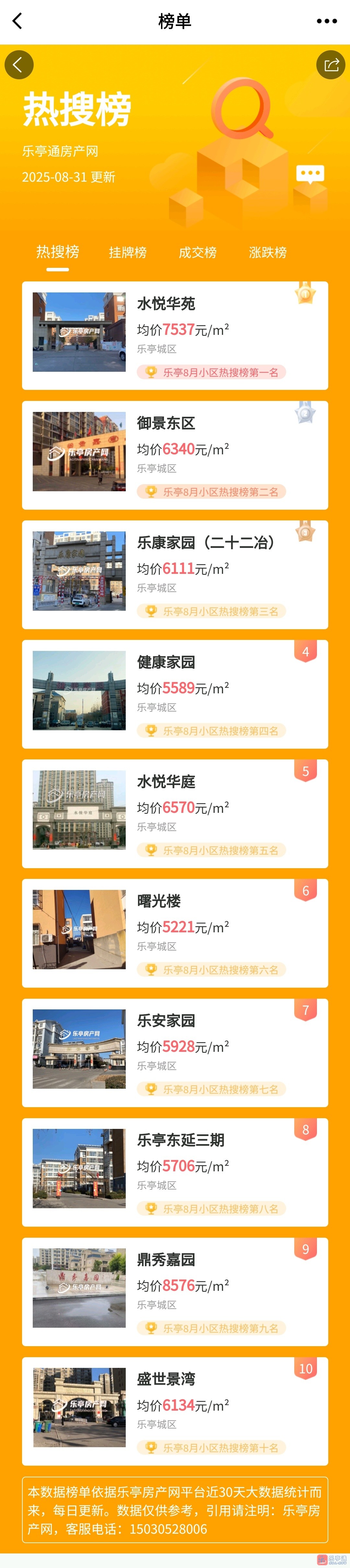Screen dimensions: 350x1568
Task: Open 乐康家园（二十二冶） listing
Action: click(175, 574)
